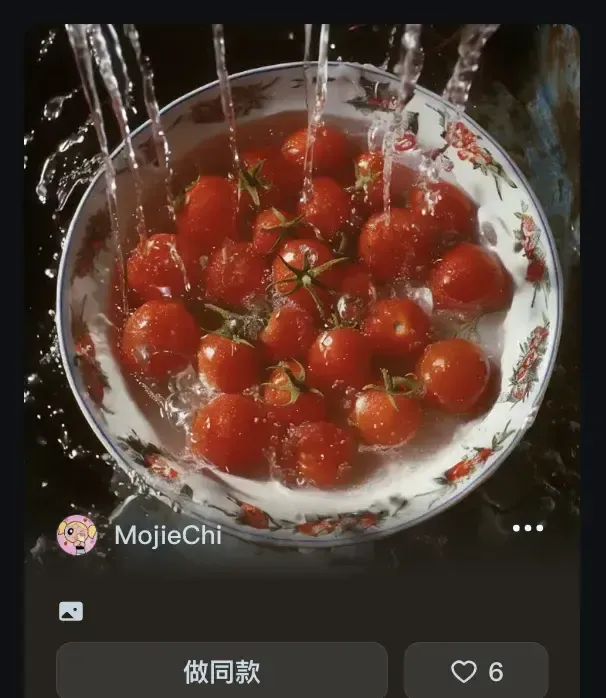Screen dimensions: 606x698
Task: Tap the 做同款 button
Action: click(x=221, y=671)
